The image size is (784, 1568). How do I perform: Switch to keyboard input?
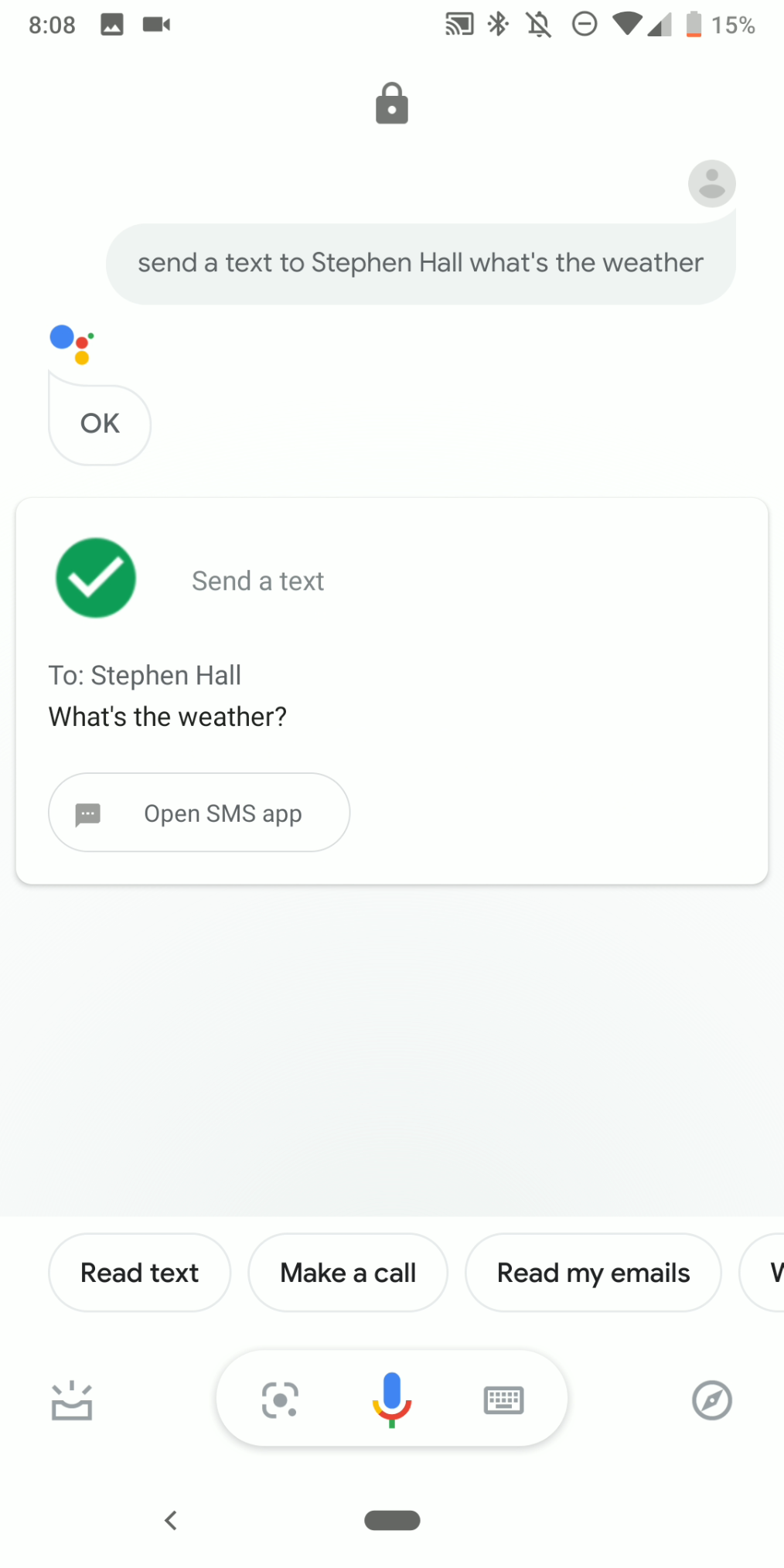pos(503,1399)
